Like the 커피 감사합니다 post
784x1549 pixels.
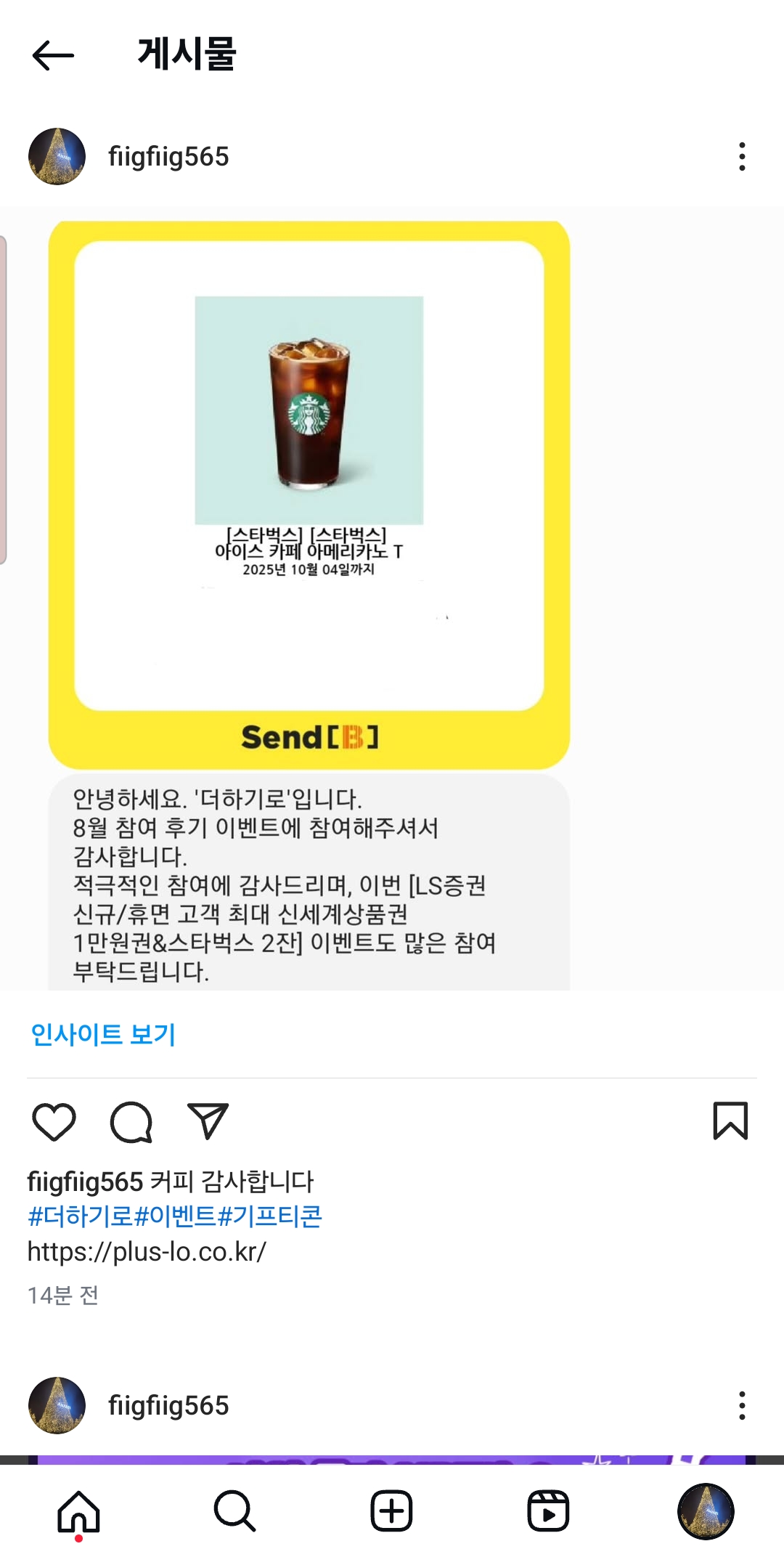point(54,1122)
